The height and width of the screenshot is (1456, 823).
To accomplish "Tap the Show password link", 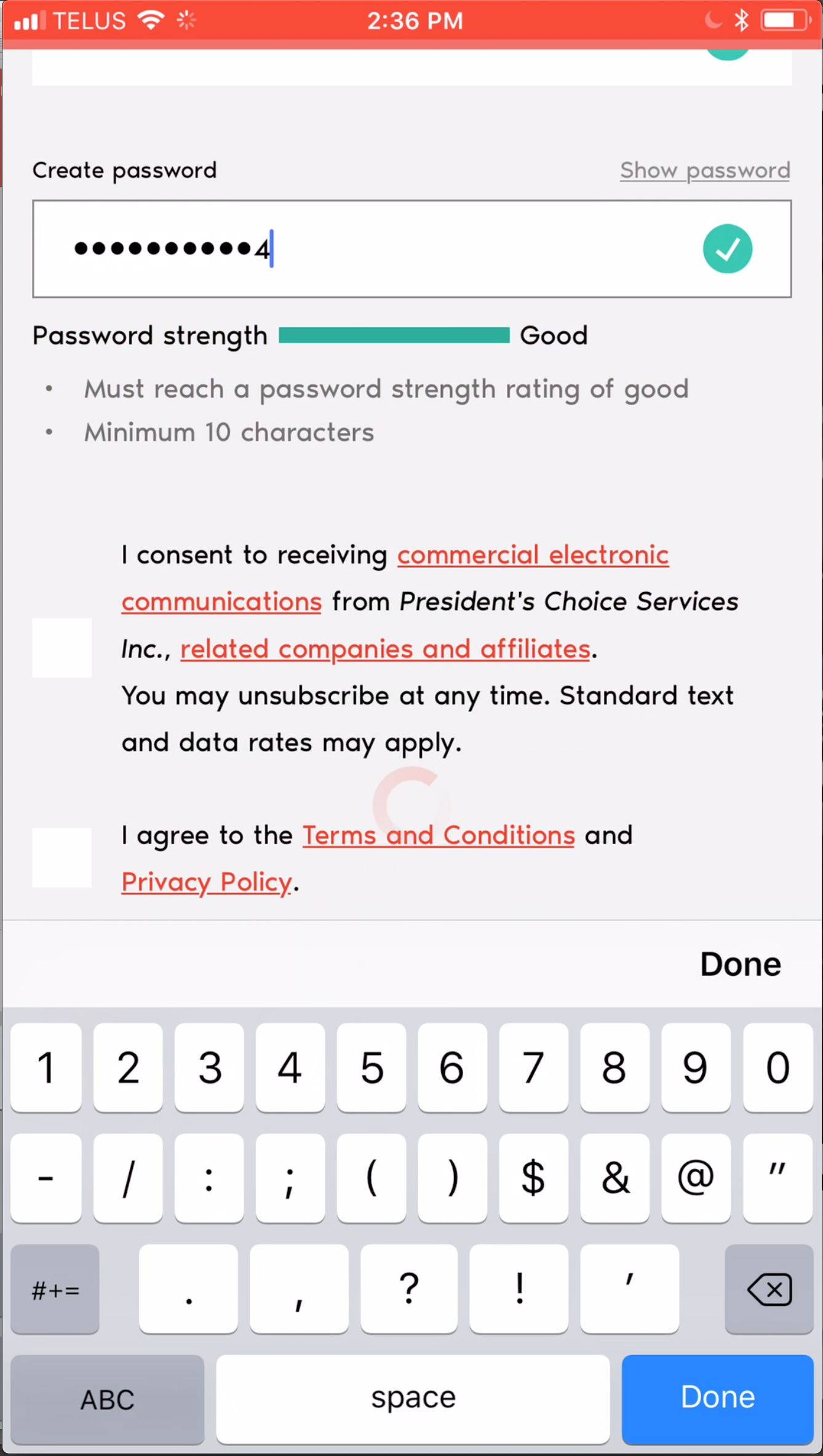I will tap(705, 170).
